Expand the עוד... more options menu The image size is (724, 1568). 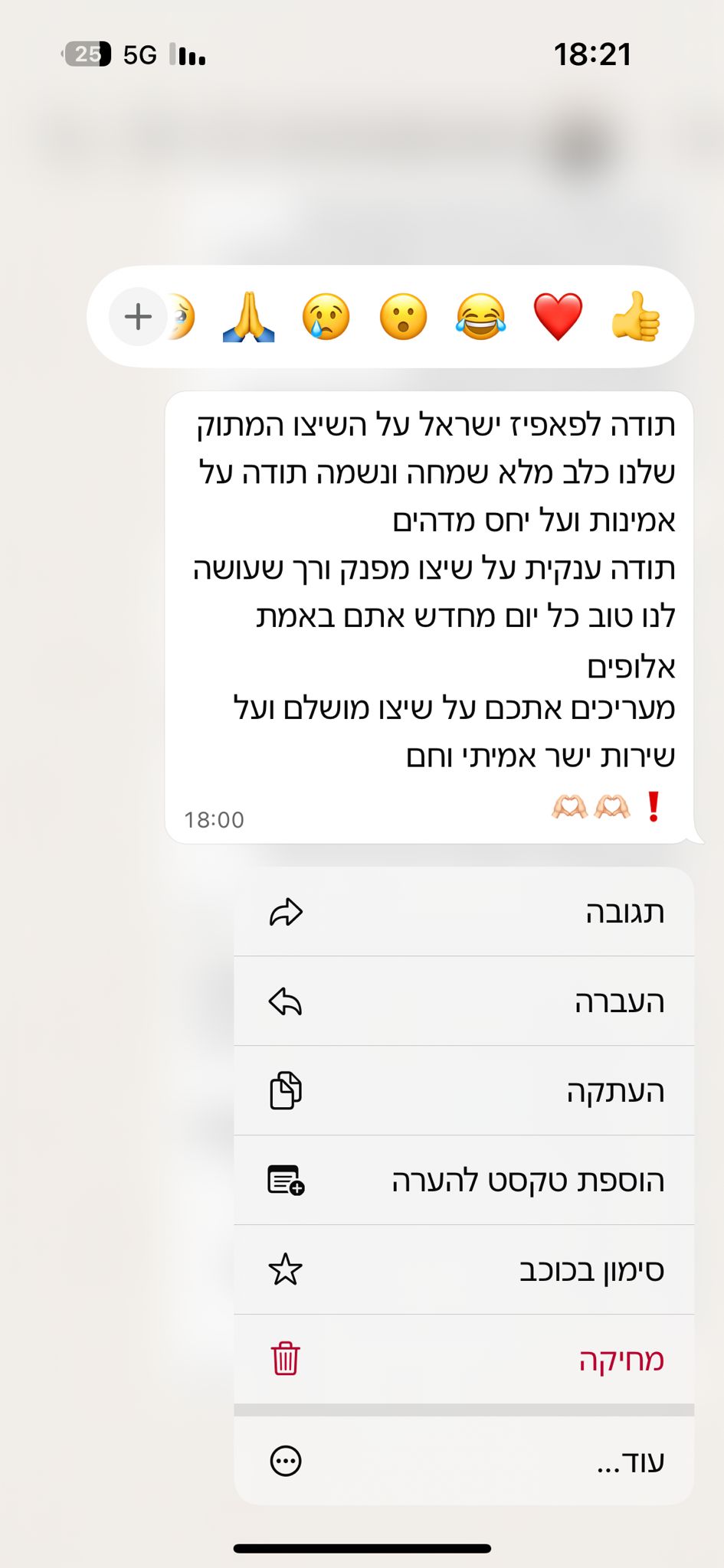(x=460, y=1460)
